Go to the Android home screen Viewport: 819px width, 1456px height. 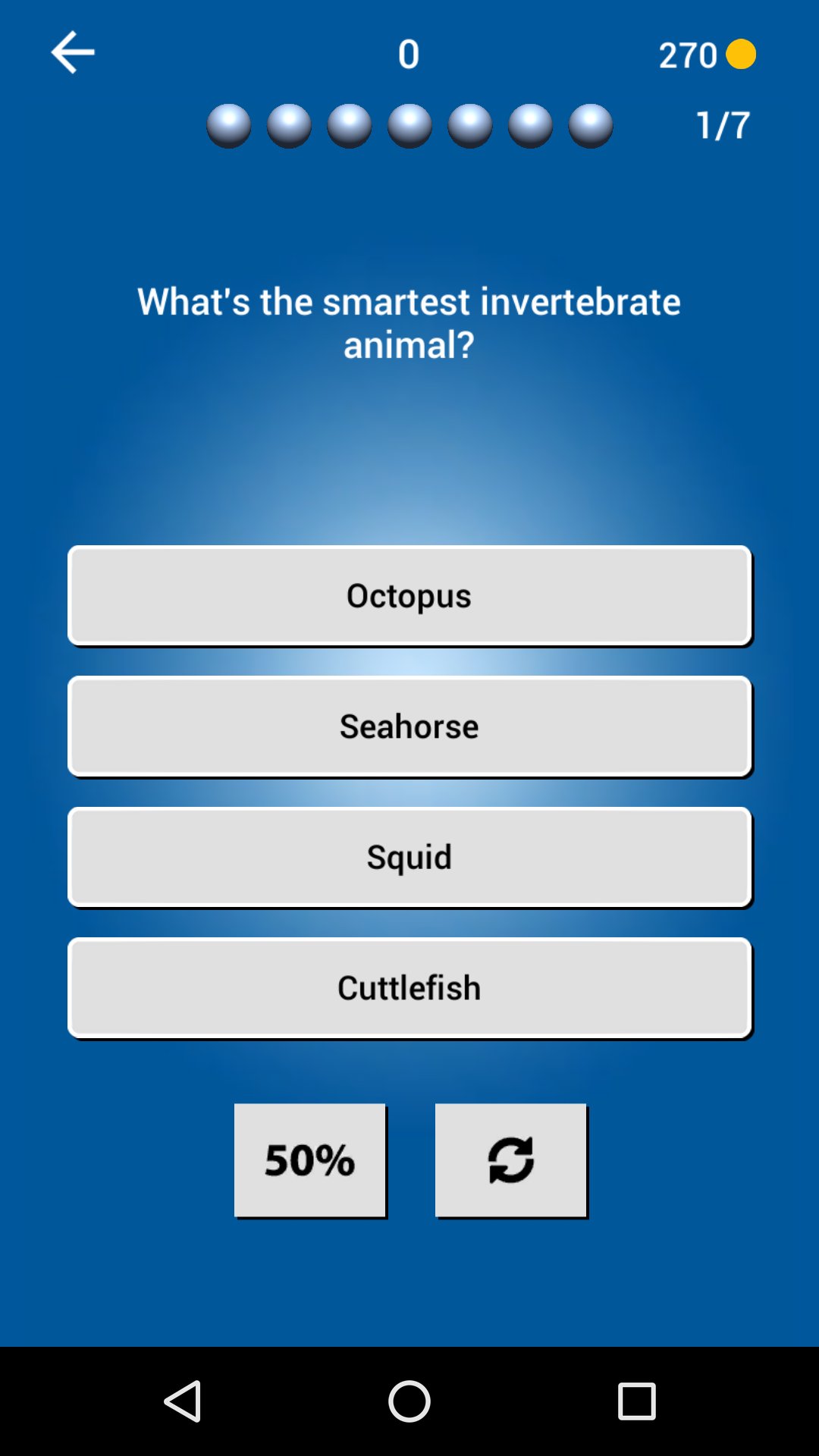[409, 1401]
